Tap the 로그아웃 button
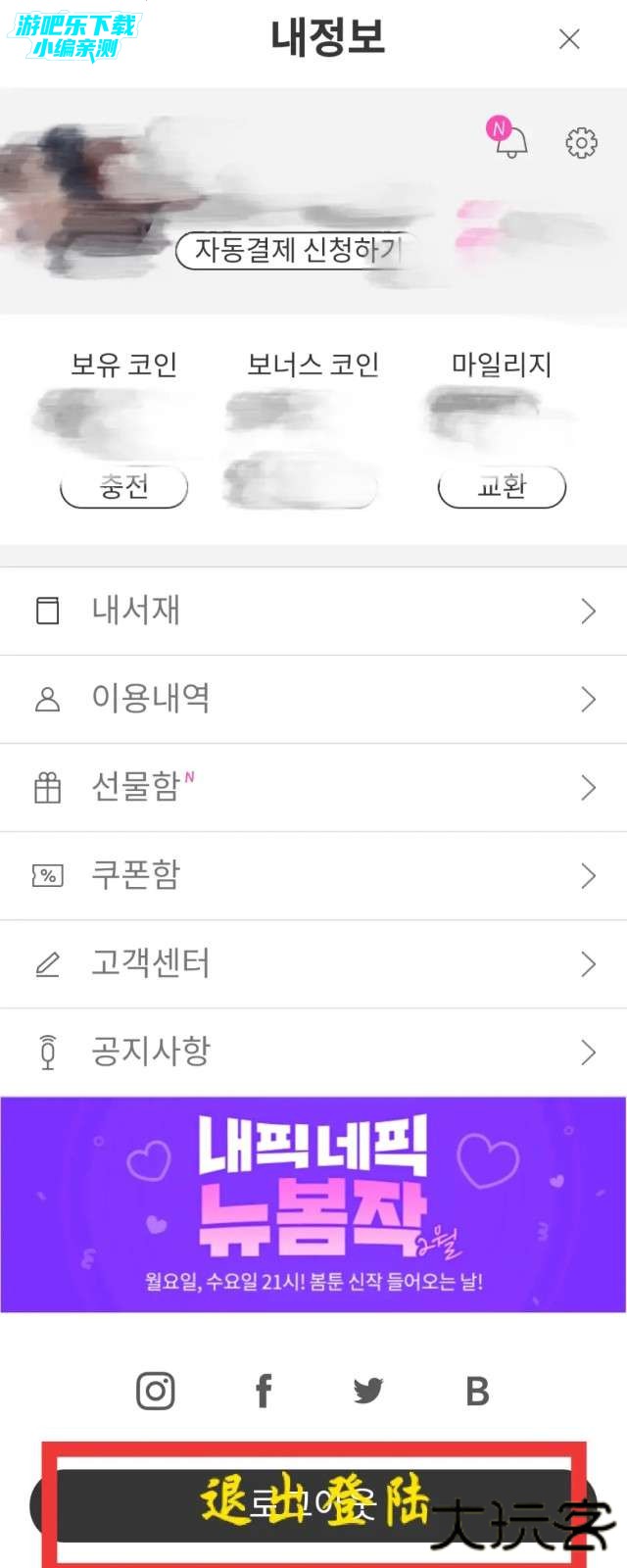The height and width of the screenshot is (1568, 627). [x=313, y=1504]
